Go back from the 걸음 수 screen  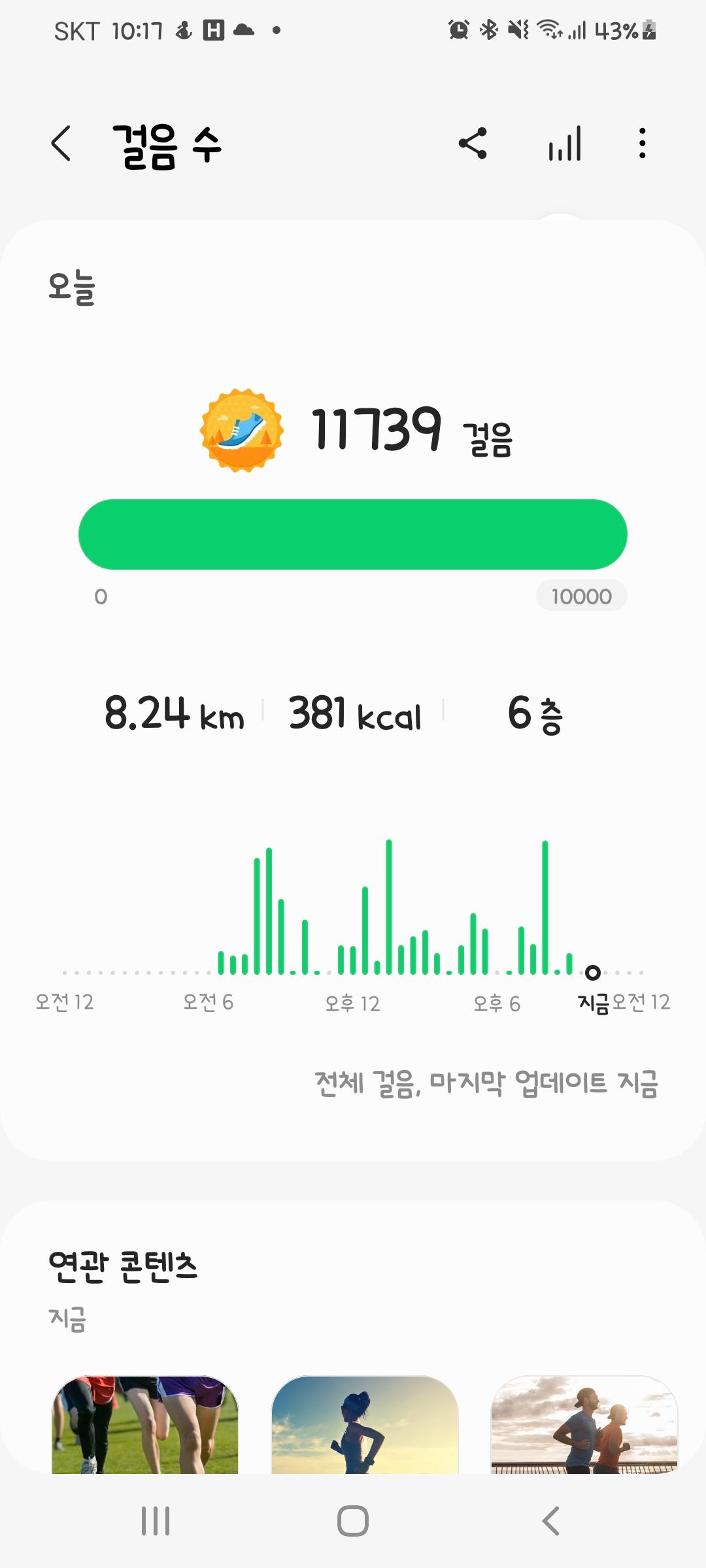tap(61, 144)
